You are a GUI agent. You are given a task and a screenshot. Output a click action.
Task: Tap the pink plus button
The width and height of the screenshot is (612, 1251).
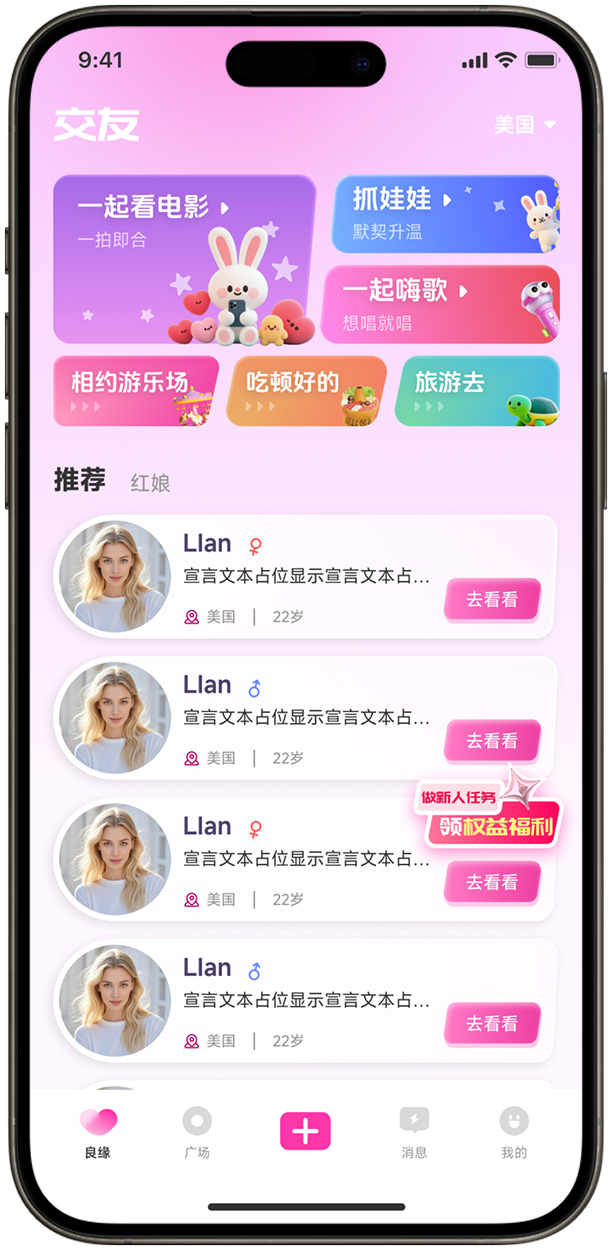click(305, 1131)
